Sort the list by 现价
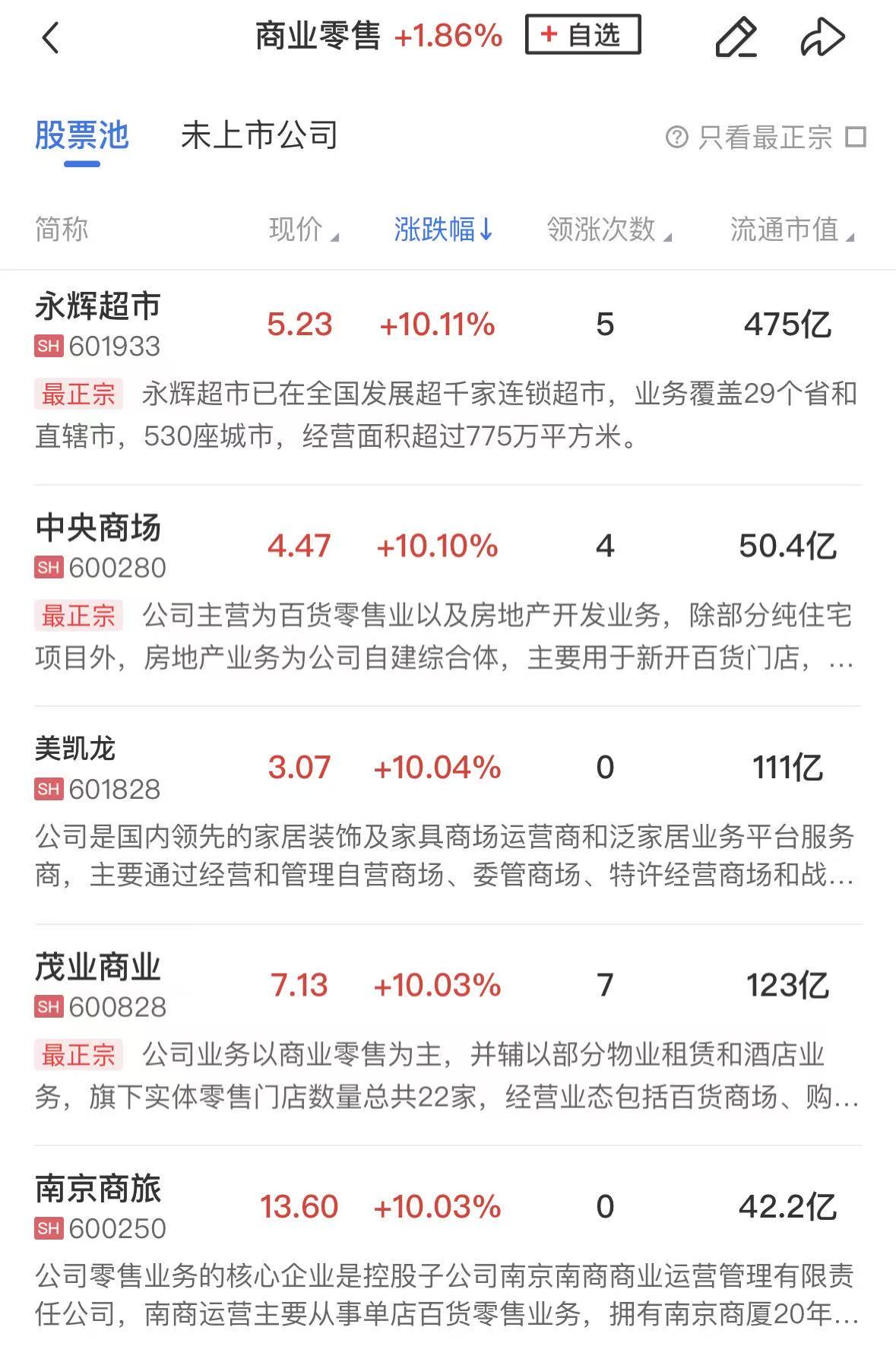896x1362 pixels. pyautogui.click(x=303, y=230)
